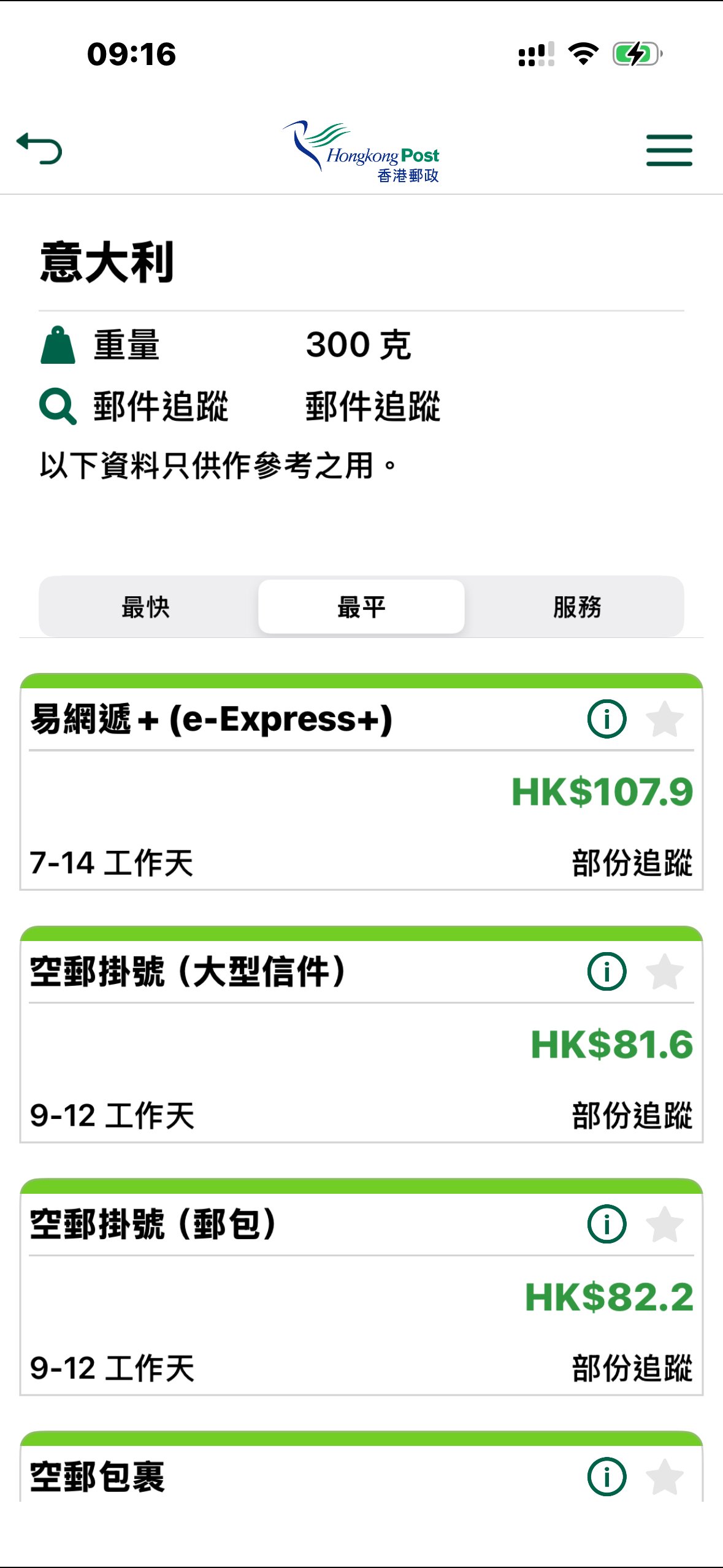
Task: Star the 空郵掛號 (大型信件) service
Action: 664,972
